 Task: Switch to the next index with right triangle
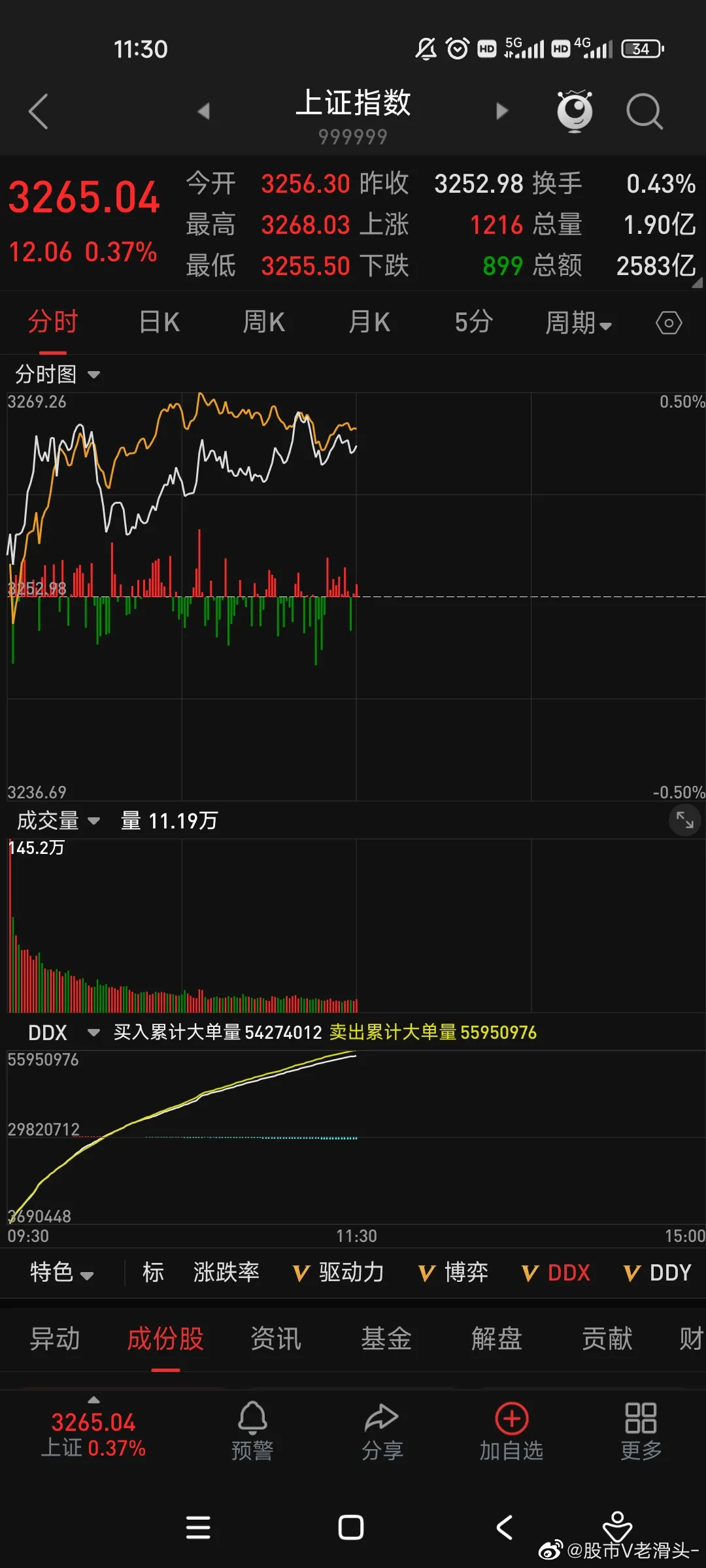point(501,111)
